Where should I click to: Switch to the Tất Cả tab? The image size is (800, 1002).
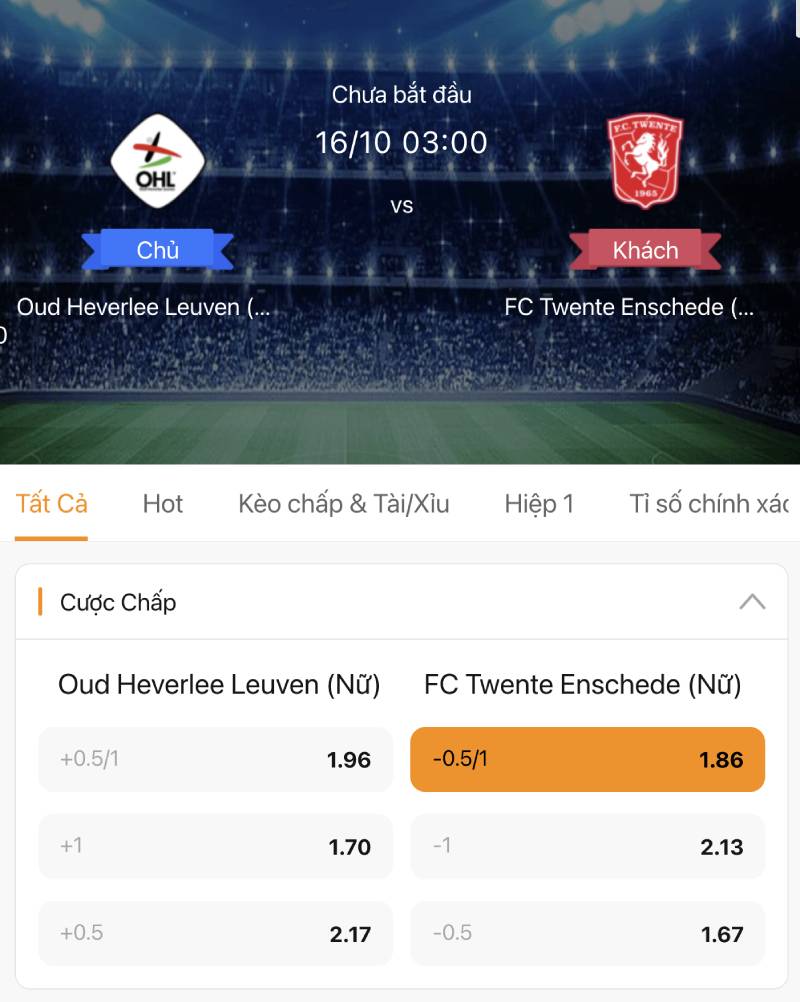click(52, 503)
